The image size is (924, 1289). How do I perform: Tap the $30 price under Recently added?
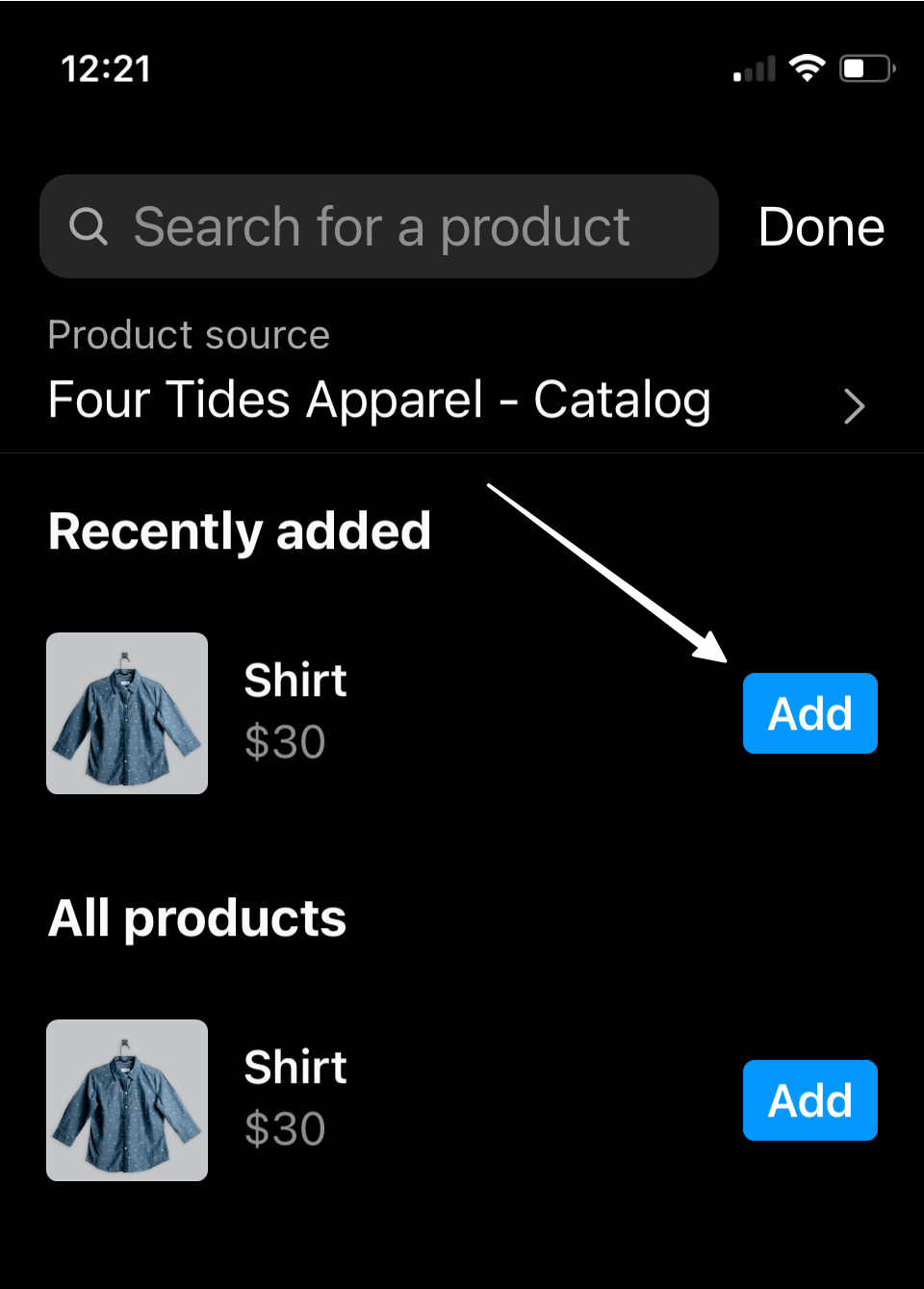point(285,741)
